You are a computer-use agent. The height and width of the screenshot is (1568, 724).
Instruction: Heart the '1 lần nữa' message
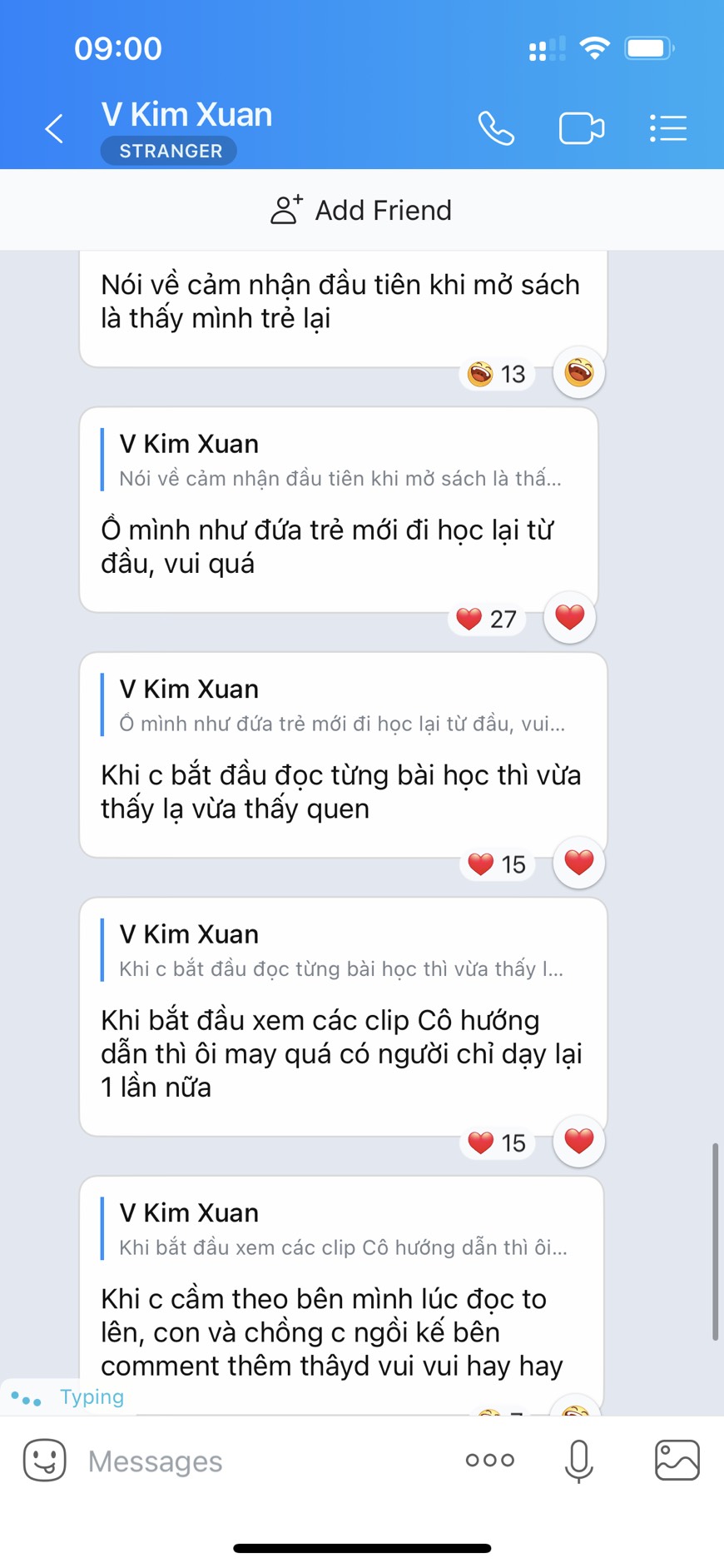[579, 1140]
